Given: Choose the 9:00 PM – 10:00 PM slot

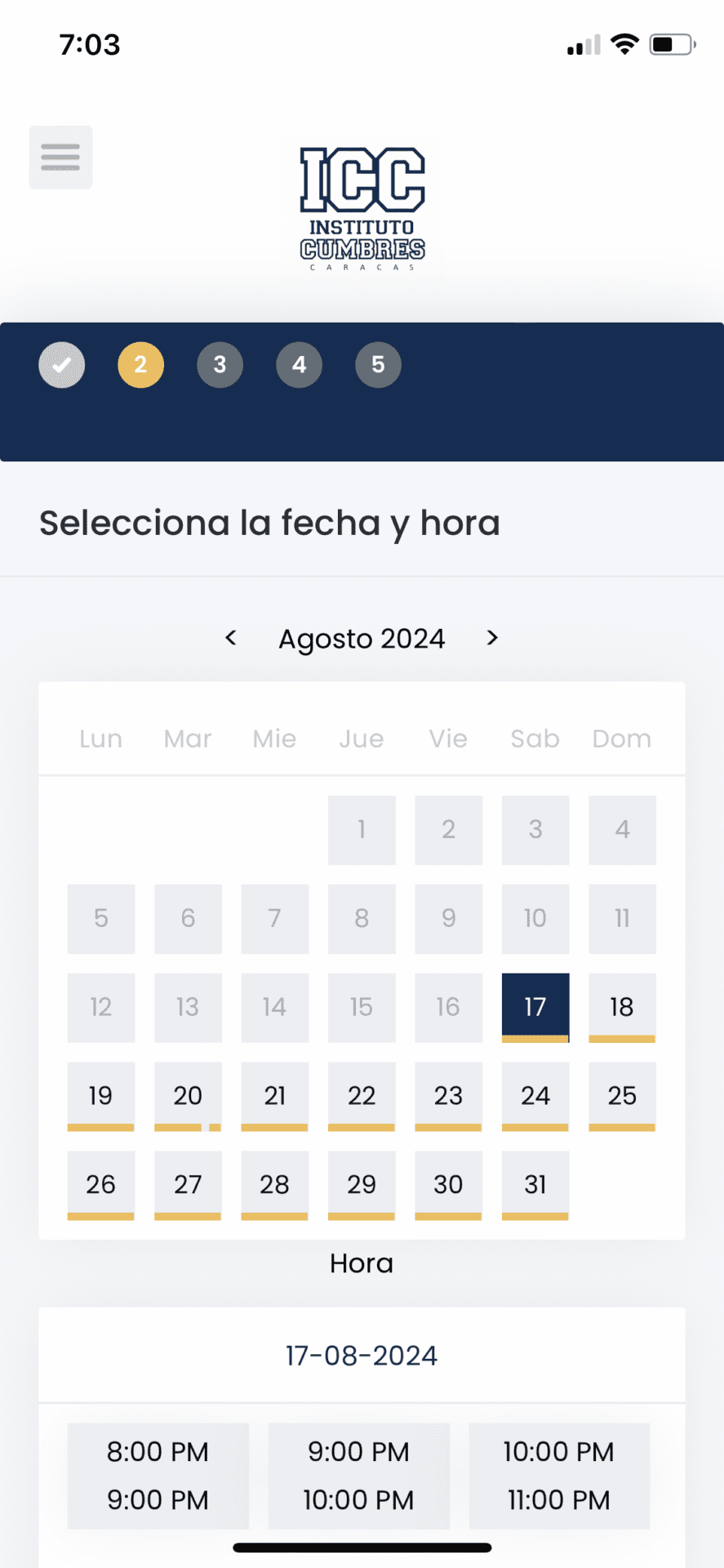Looking at the screenshot, I should pyautogui.click(x=358, y=1476).
